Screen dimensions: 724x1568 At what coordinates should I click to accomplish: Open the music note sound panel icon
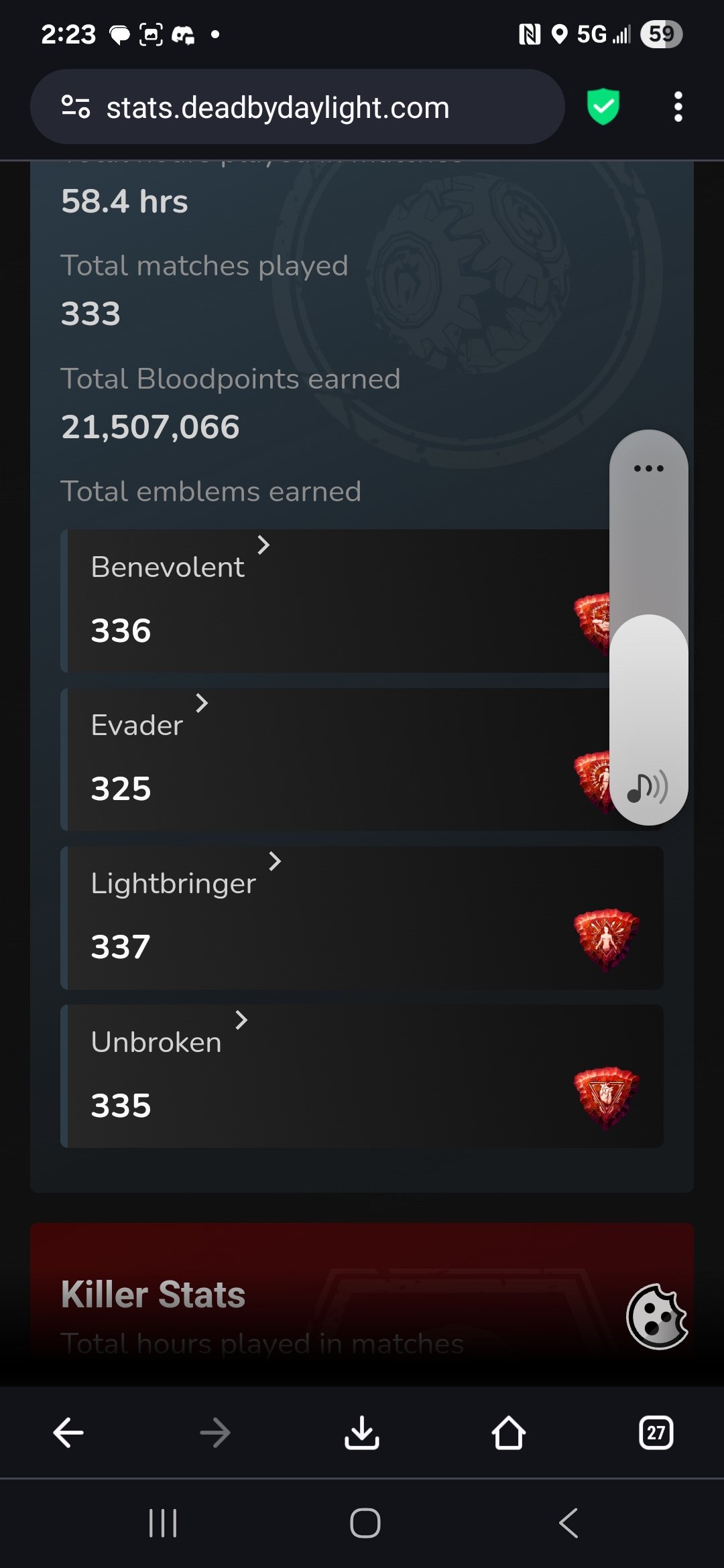coord(650,788)
